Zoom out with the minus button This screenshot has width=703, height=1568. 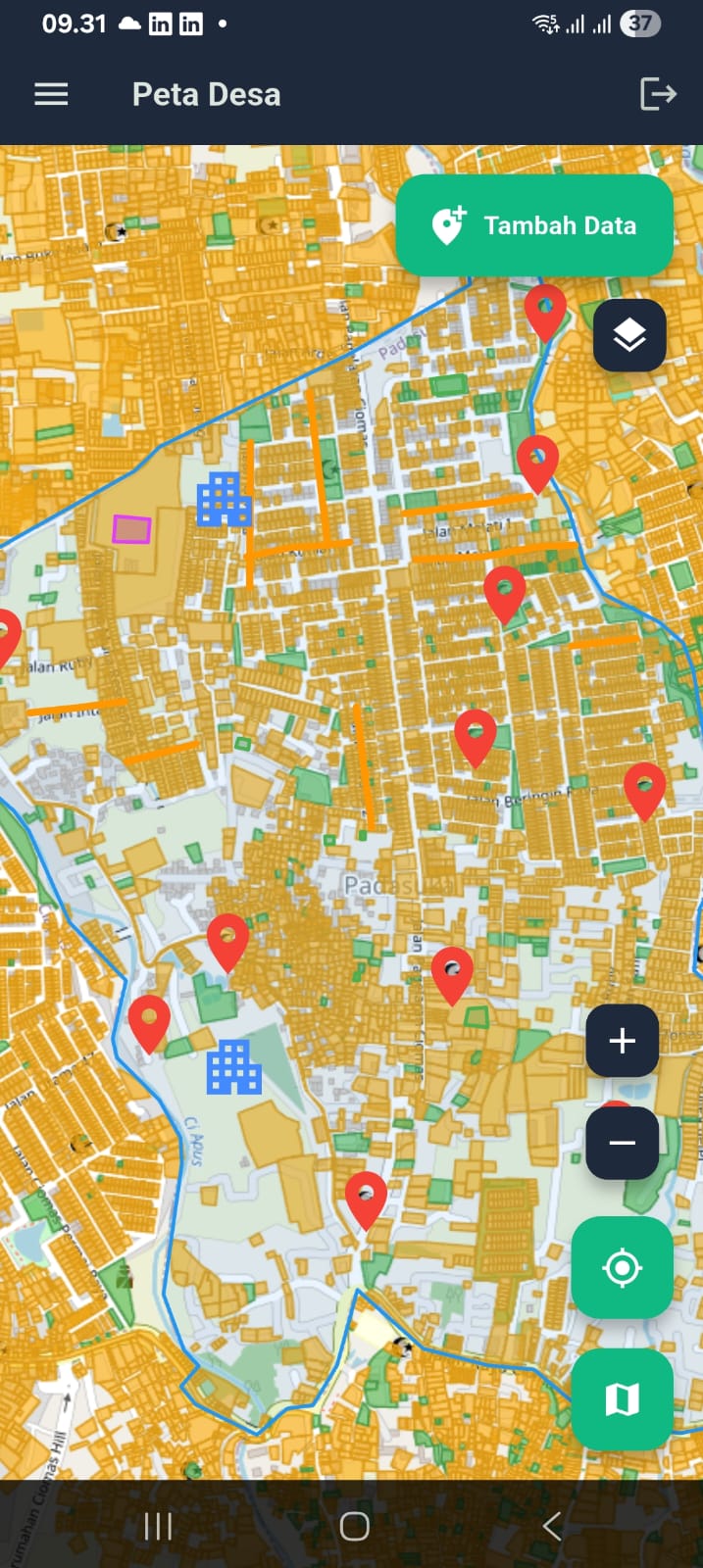(x=623, y=1143)
